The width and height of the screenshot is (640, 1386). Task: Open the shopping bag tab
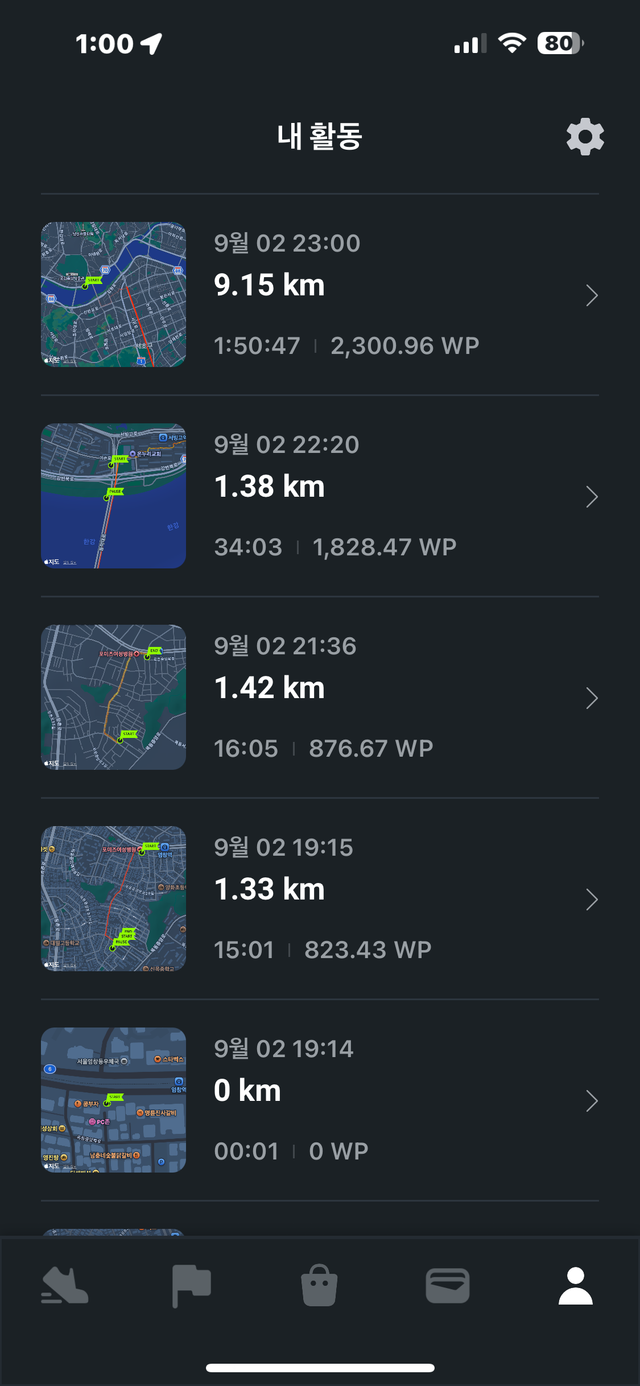pos(319,1286)
